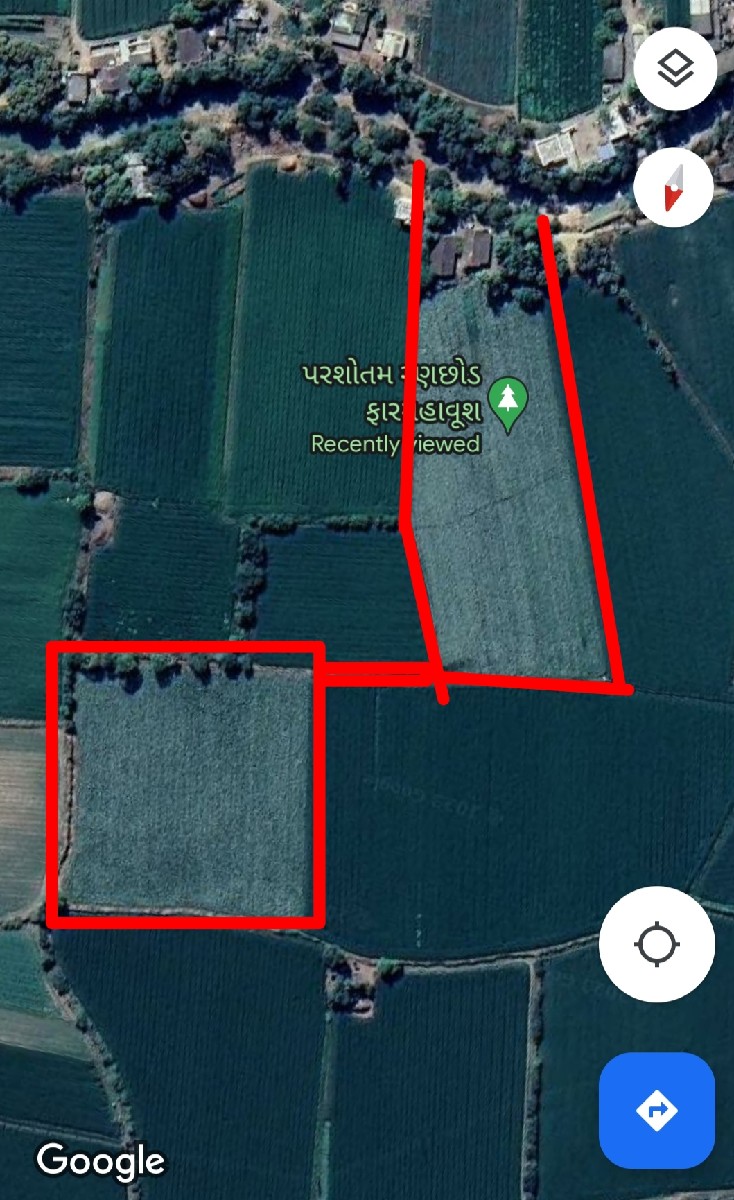The width and height of the screenshot is (734, 1200).
Task: Center the map on my location
Action: pyautogui.click(x=657, y=943)
